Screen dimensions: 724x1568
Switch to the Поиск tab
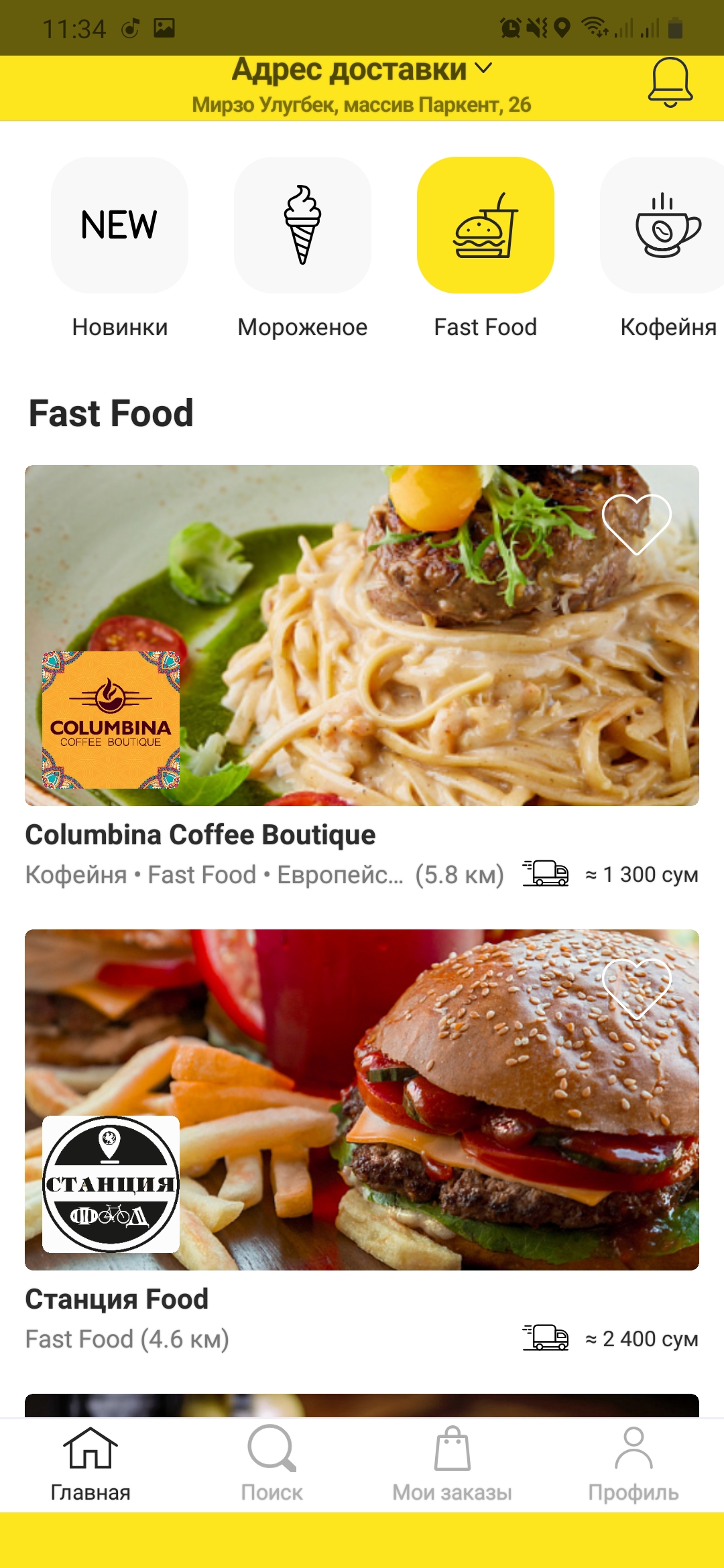[271, 1464]
